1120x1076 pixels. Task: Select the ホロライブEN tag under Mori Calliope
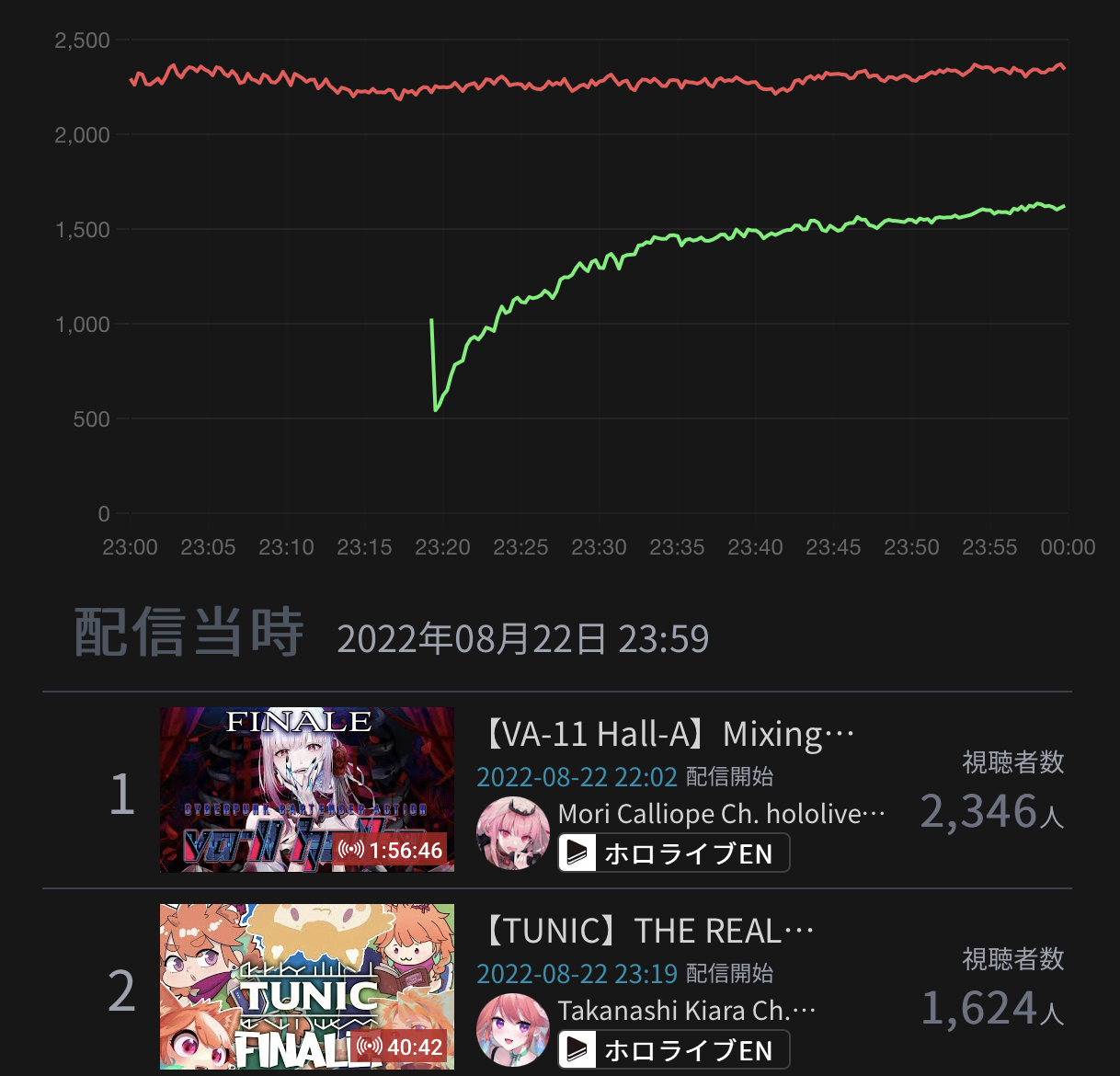click(x=674, y=853)
